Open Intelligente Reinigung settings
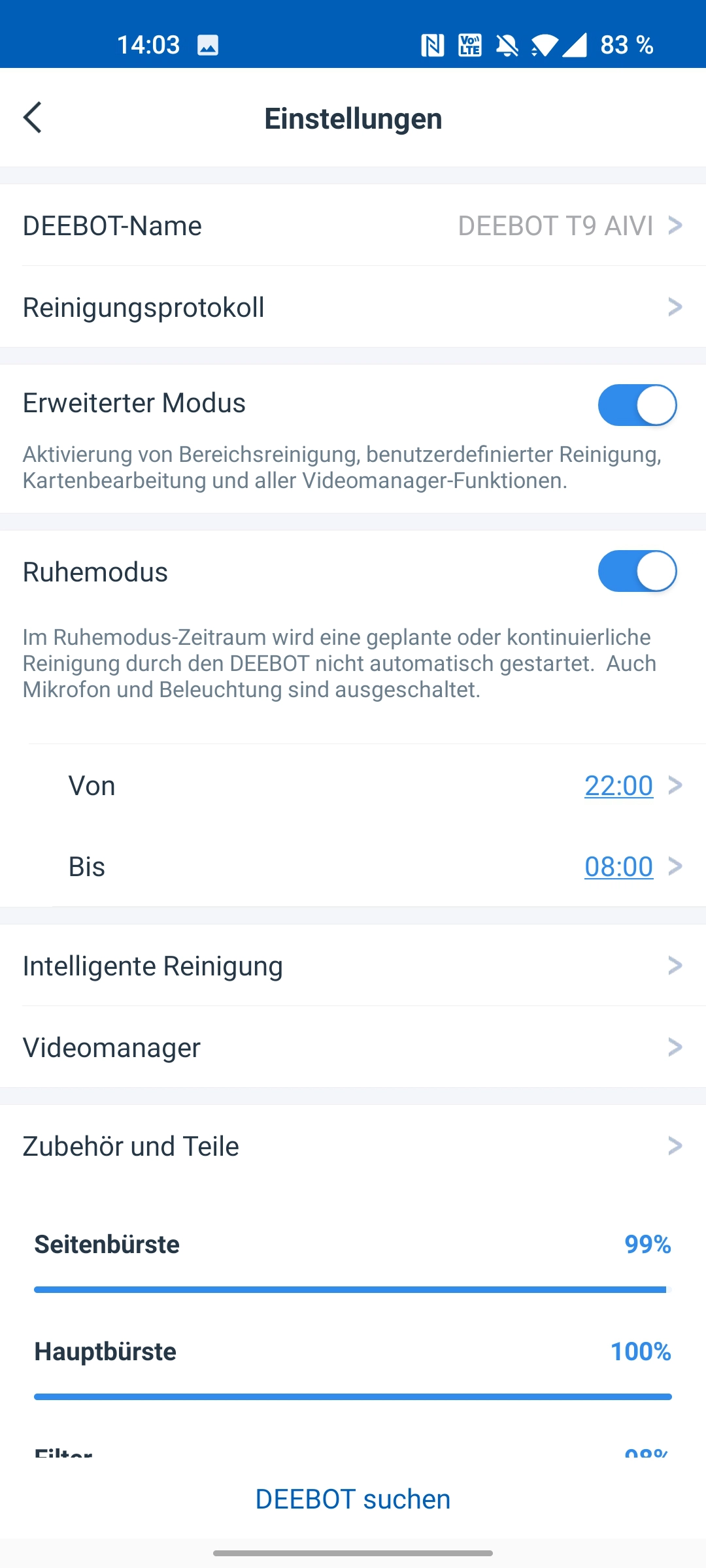Screen dimensions: 706x1568 (353, 966)
